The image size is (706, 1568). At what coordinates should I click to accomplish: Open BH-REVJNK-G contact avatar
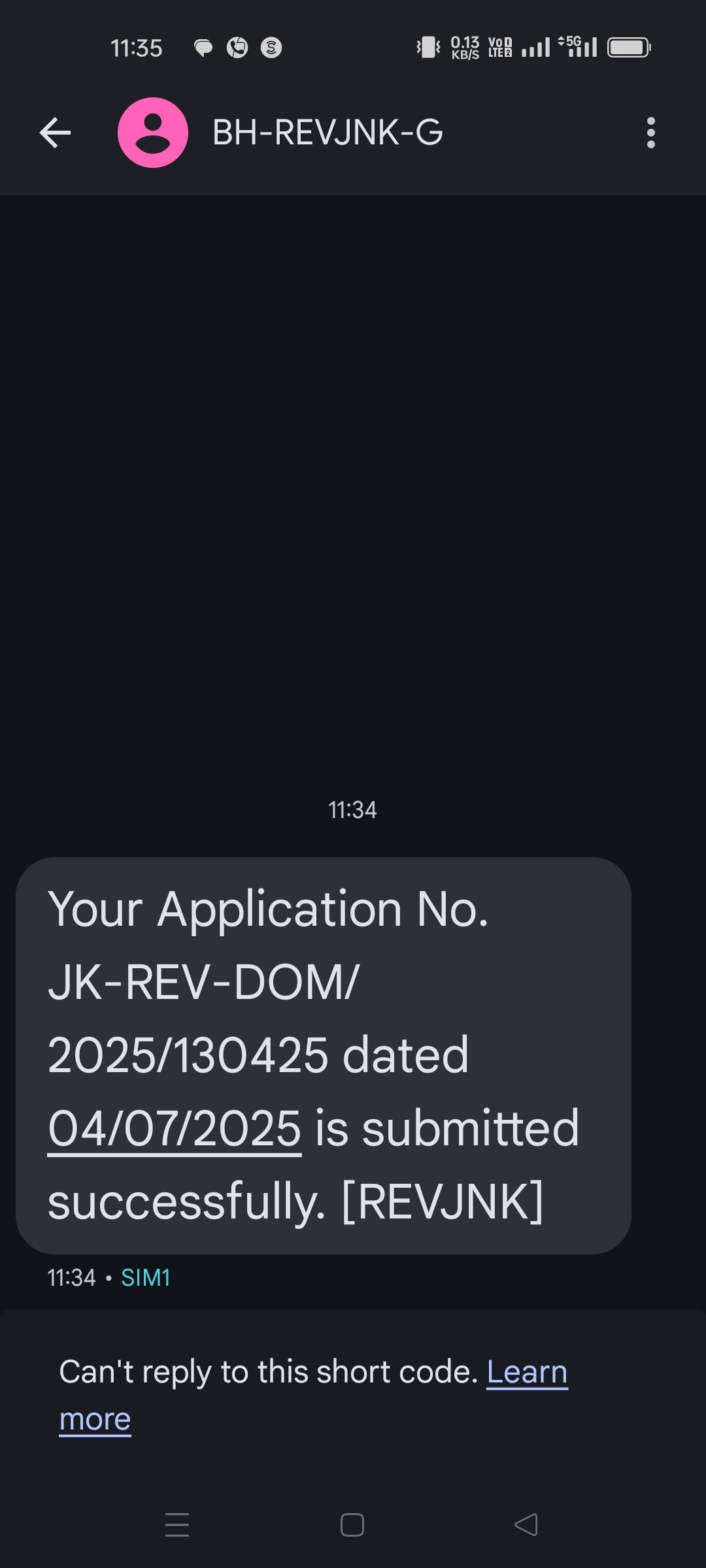(x=153, y=133)
